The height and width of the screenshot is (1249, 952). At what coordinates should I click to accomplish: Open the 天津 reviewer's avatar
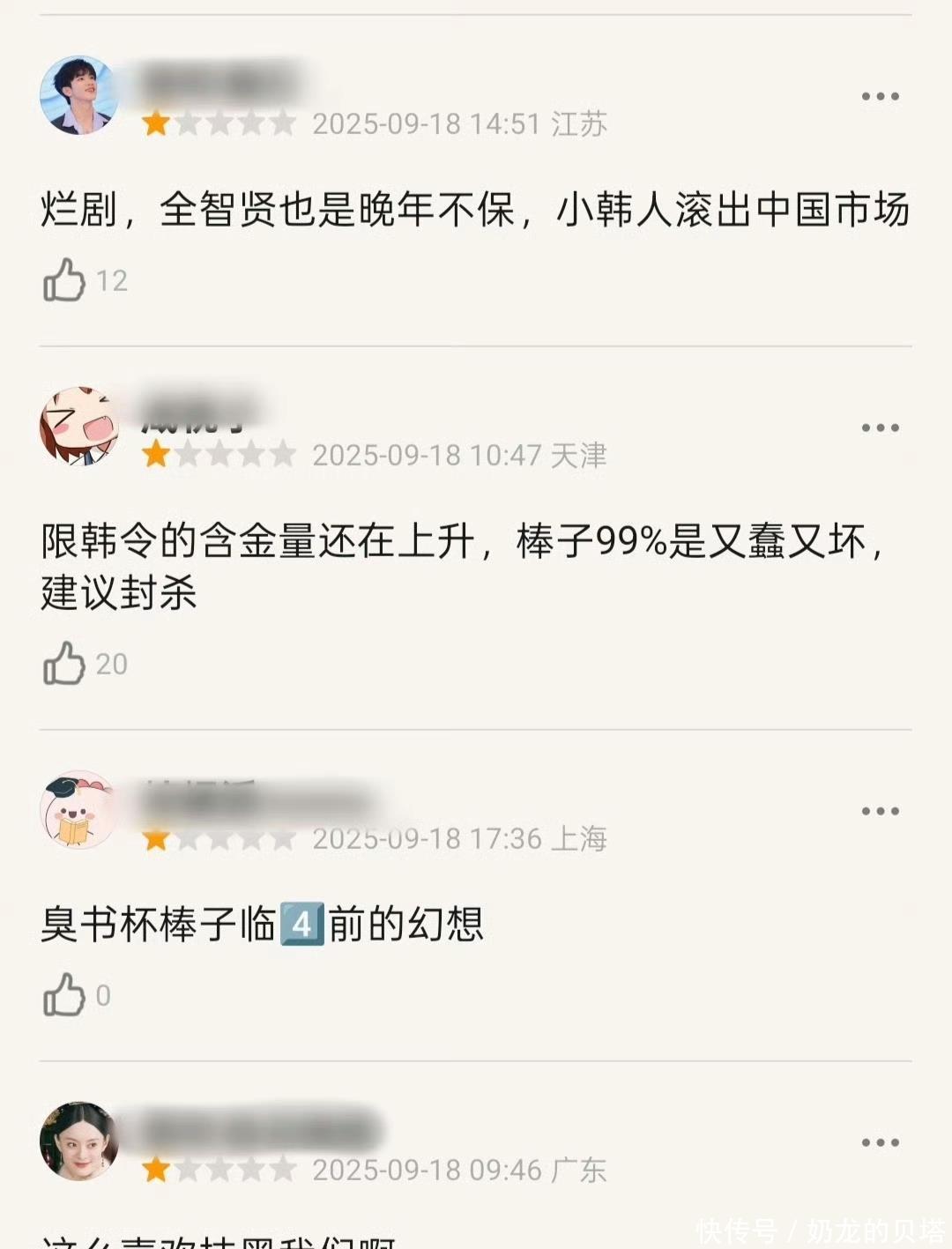click(79, 427)
